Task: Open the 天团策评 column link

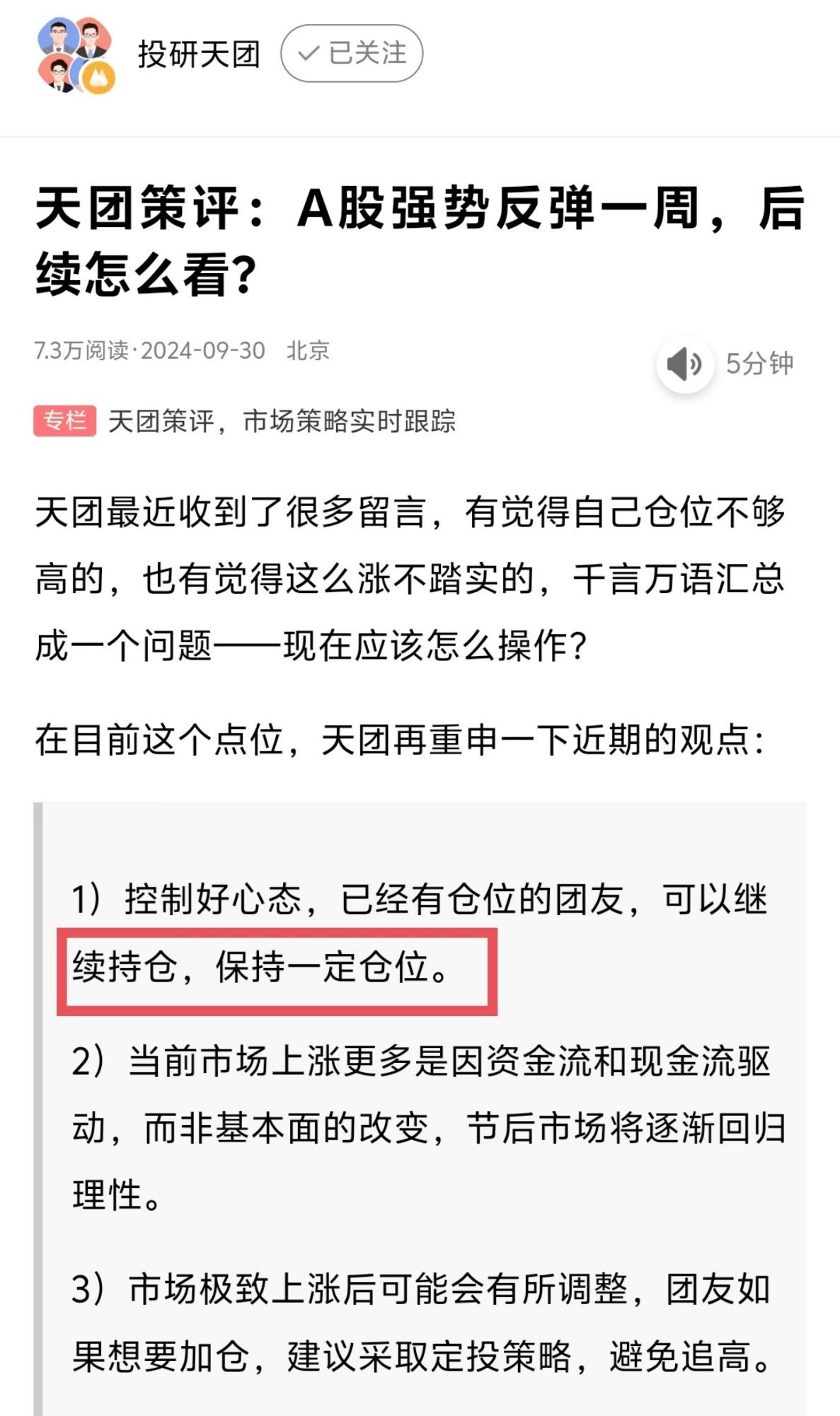Action: click(281, 422)
